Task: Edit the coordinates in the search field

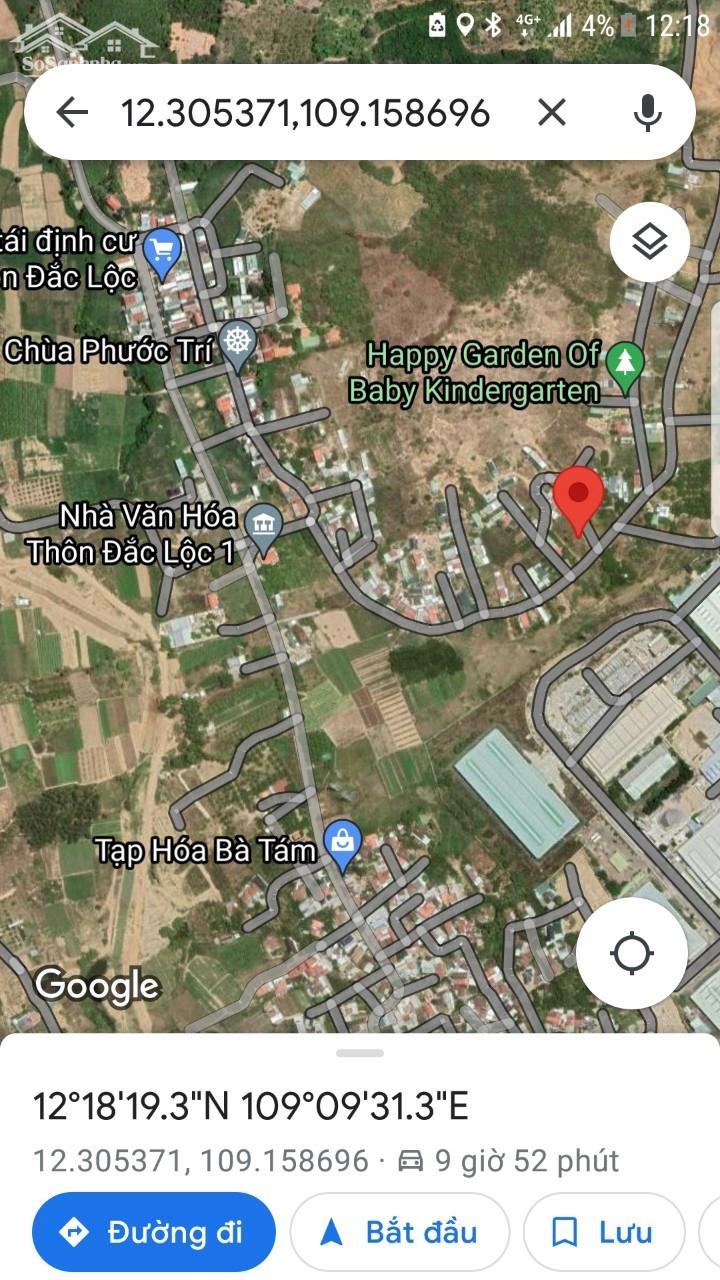Action: [305, 113]
